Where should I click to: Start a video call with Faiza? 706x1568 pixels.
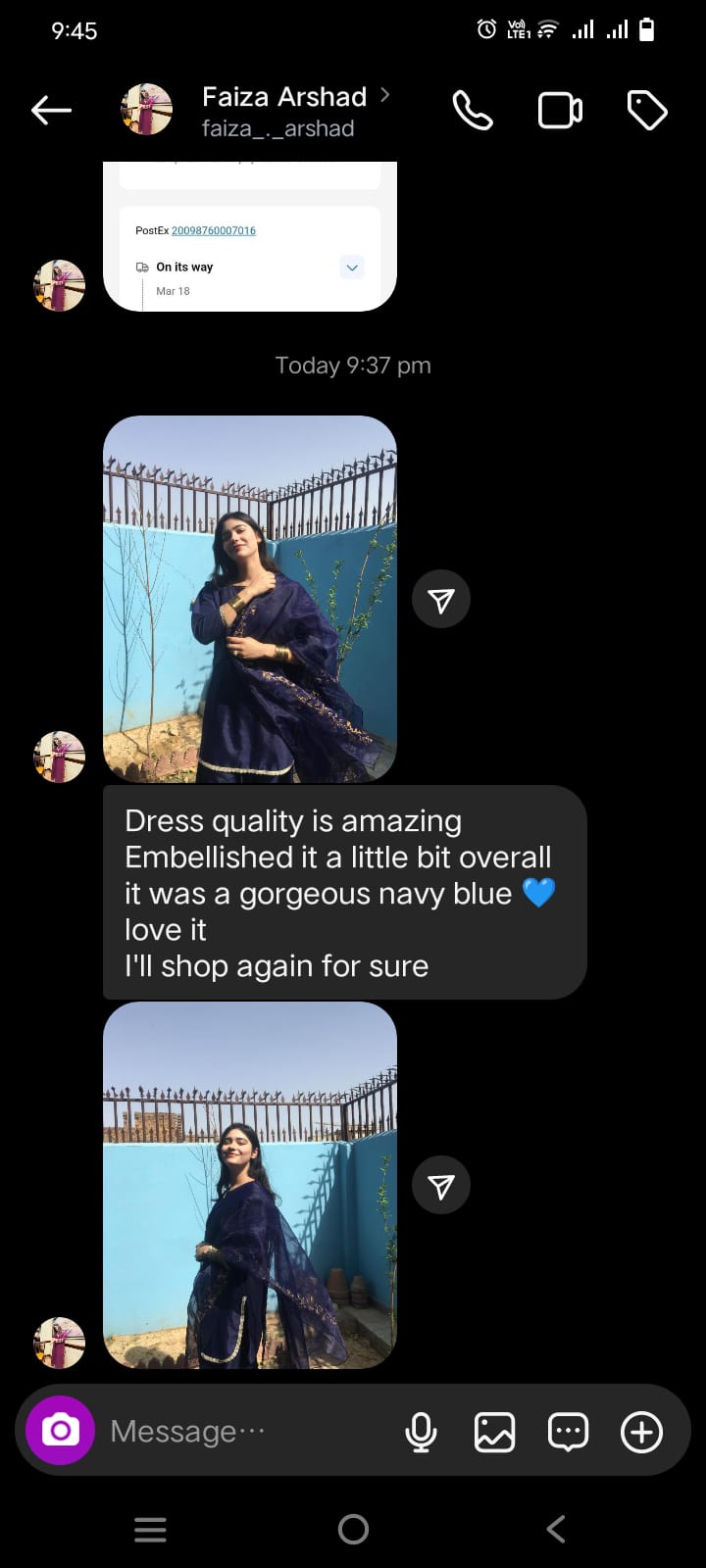click(560, 111)
